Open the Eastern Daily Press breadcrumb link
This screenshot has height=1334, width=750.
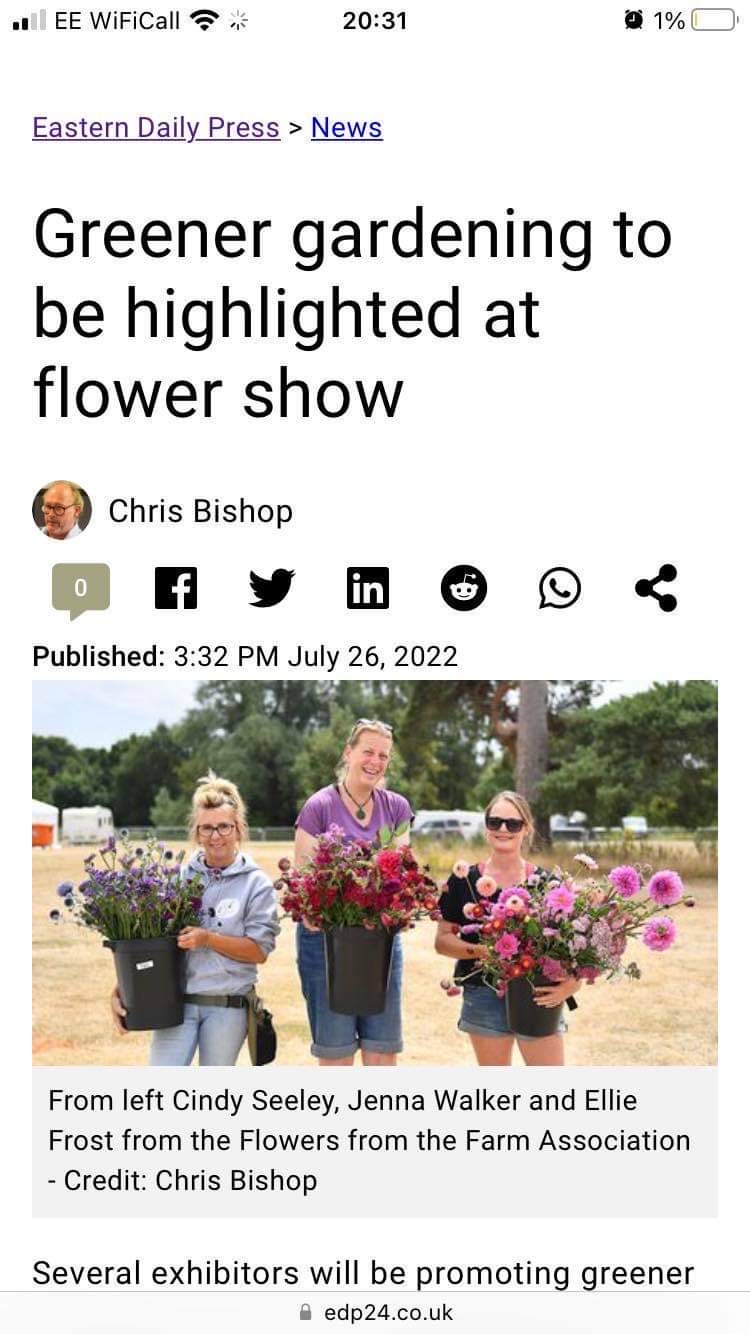(156, 128)
